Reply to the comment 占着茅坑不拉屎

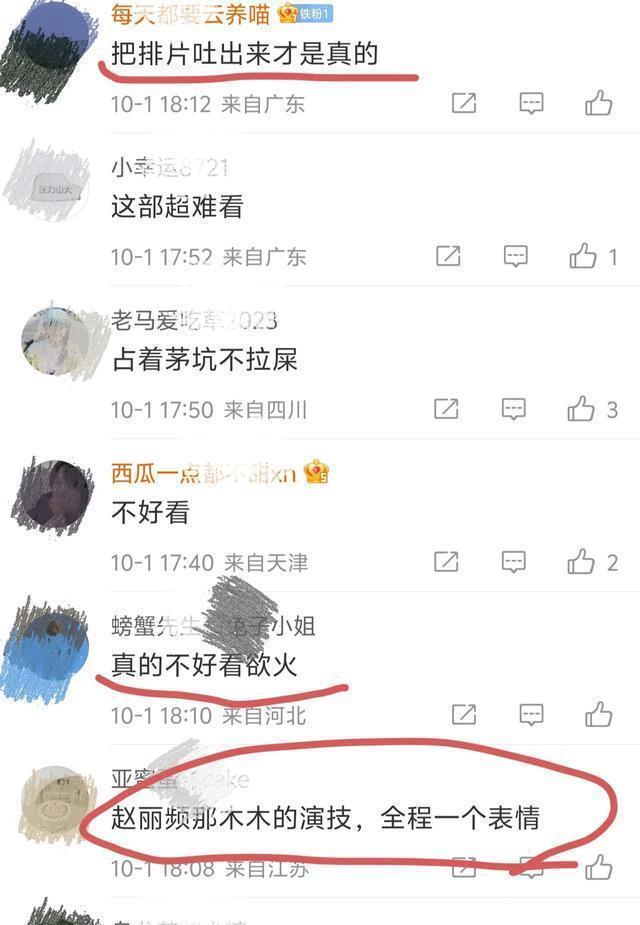point(513,408)
